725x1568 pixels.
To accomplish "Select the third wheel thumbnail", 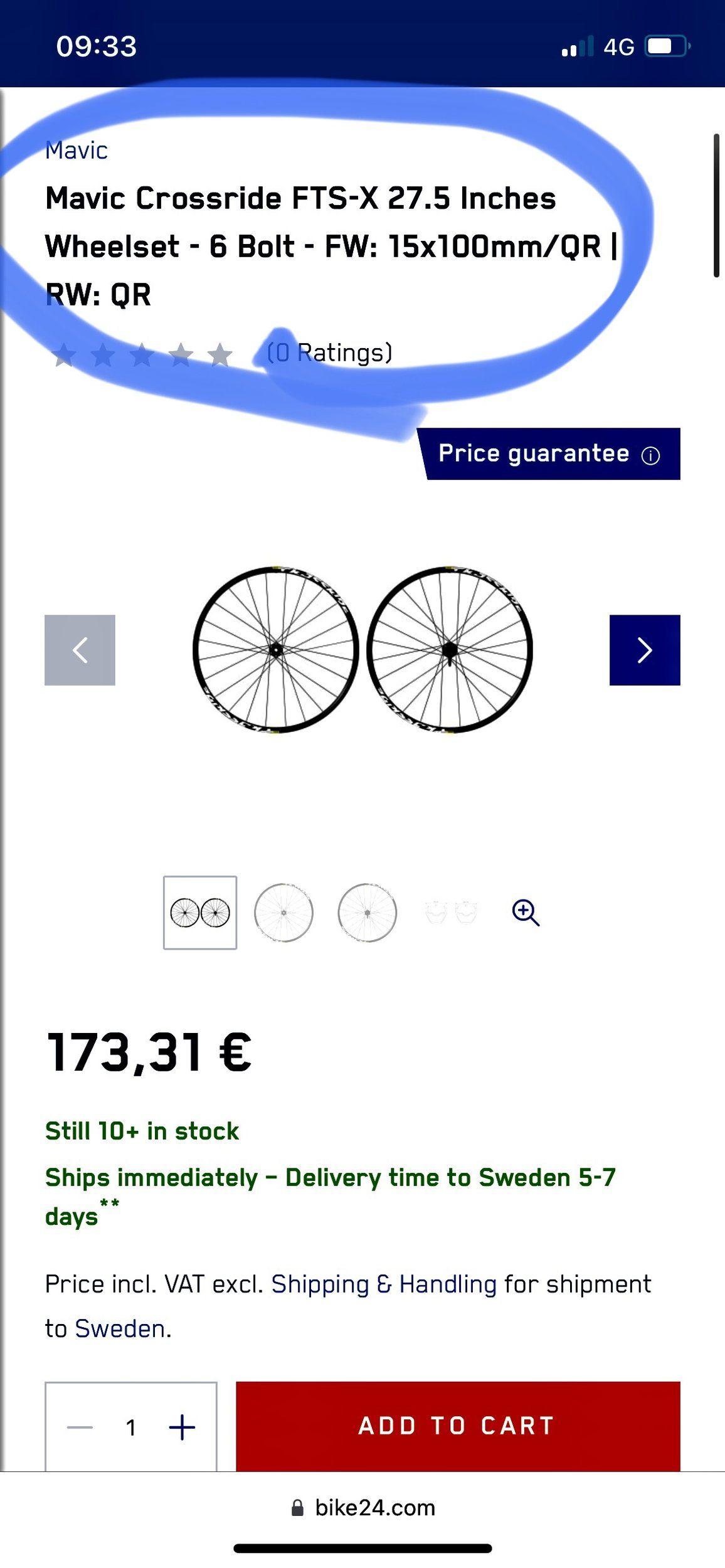I will (367, 913).
